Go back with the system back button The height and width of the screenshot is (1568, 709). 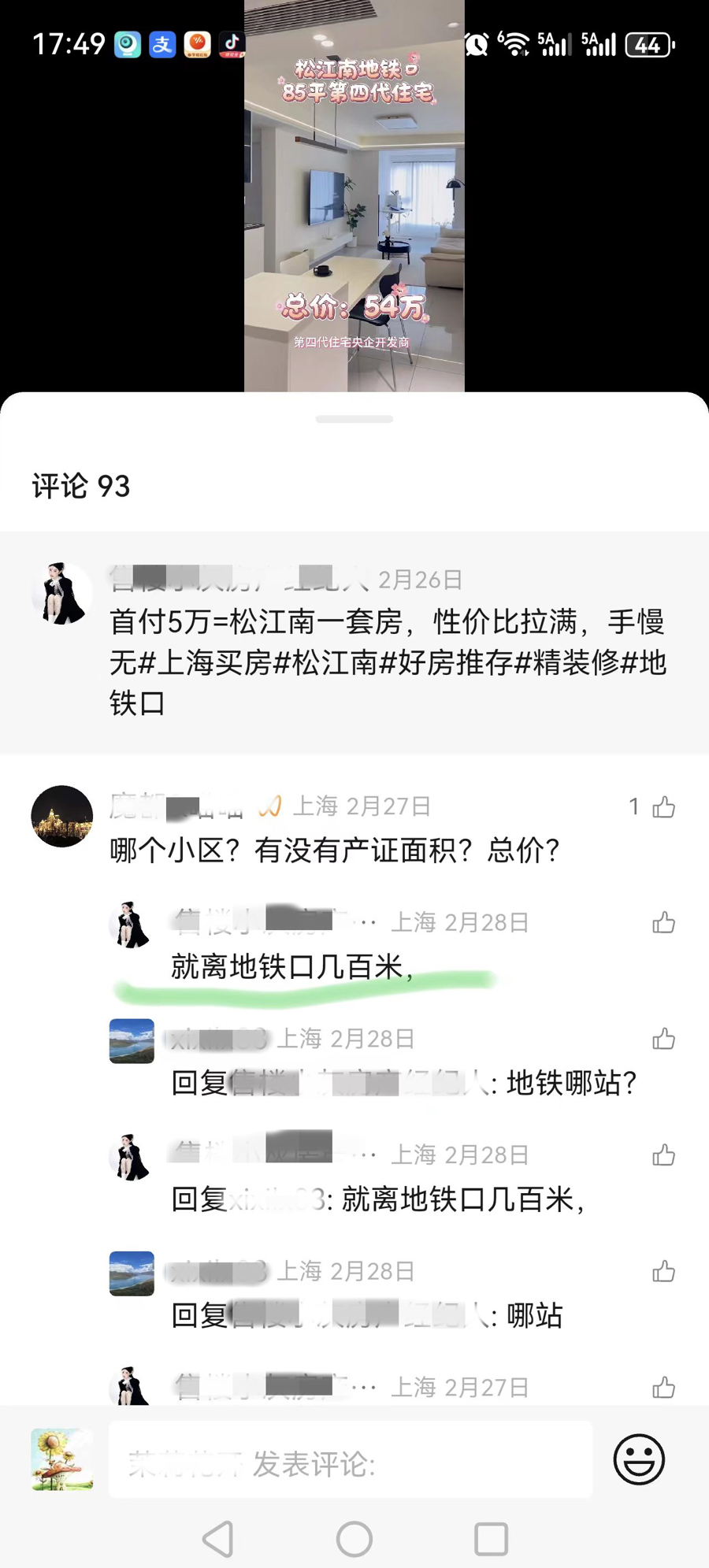pyautogui.click(x=218, y=1538)
